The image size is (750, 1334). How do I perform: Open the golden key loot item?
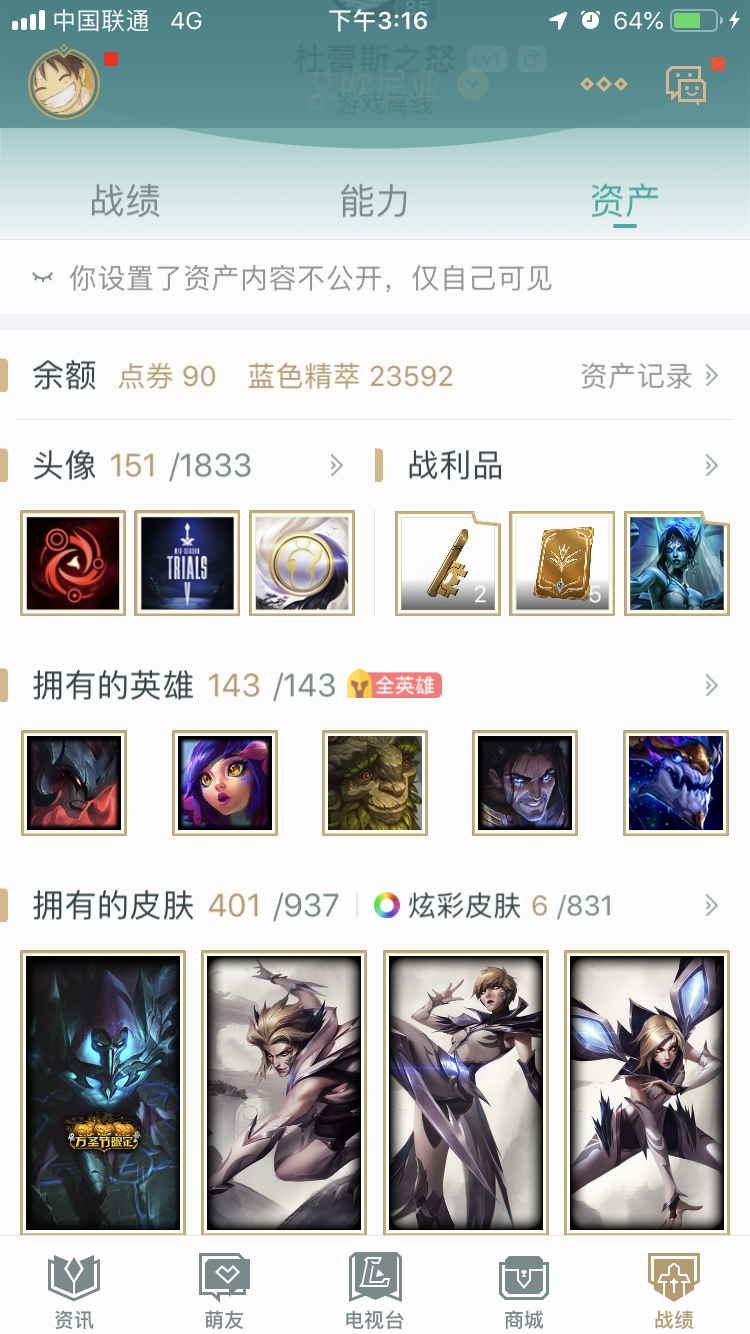pos(447,563)
